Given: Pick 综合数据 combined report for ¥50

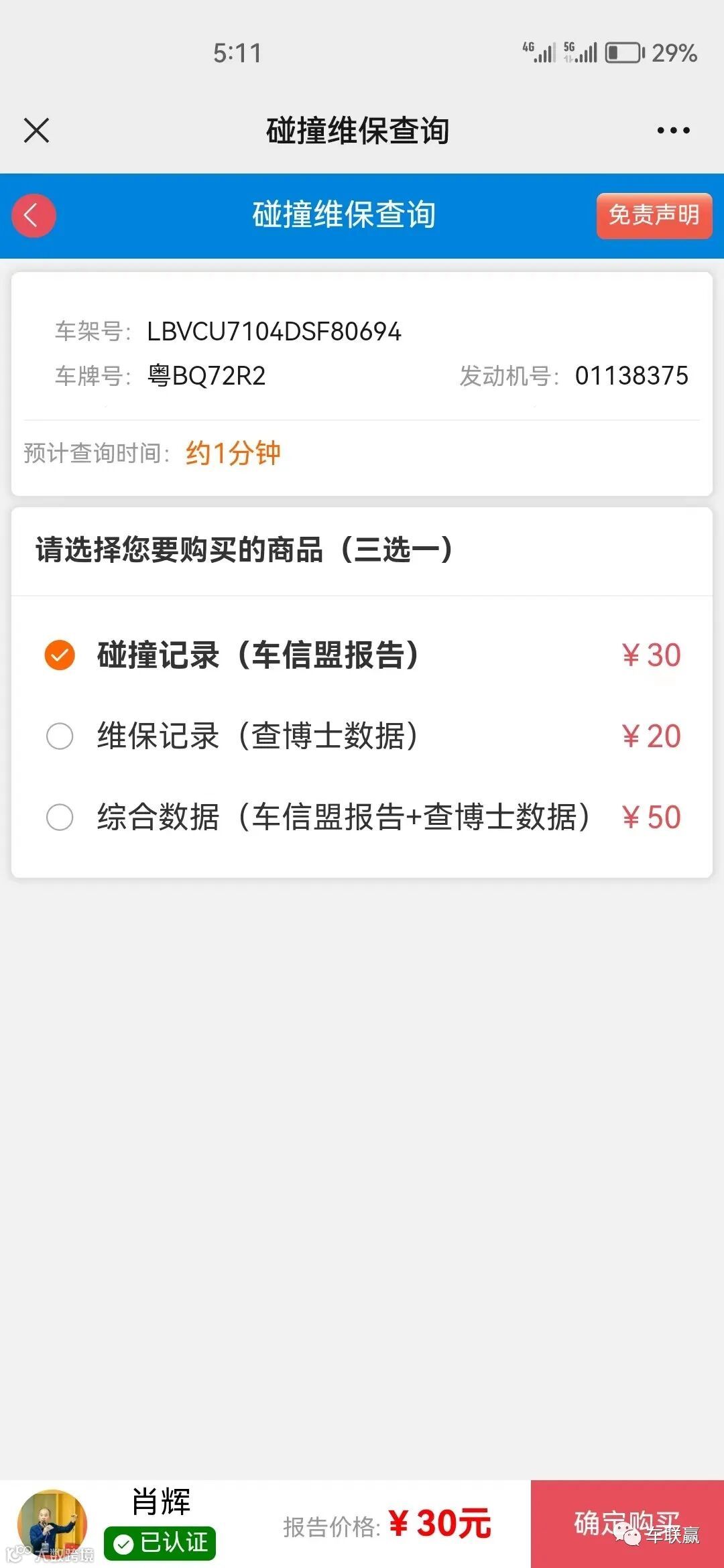Looking at the screenshot, I should point(60,817).
